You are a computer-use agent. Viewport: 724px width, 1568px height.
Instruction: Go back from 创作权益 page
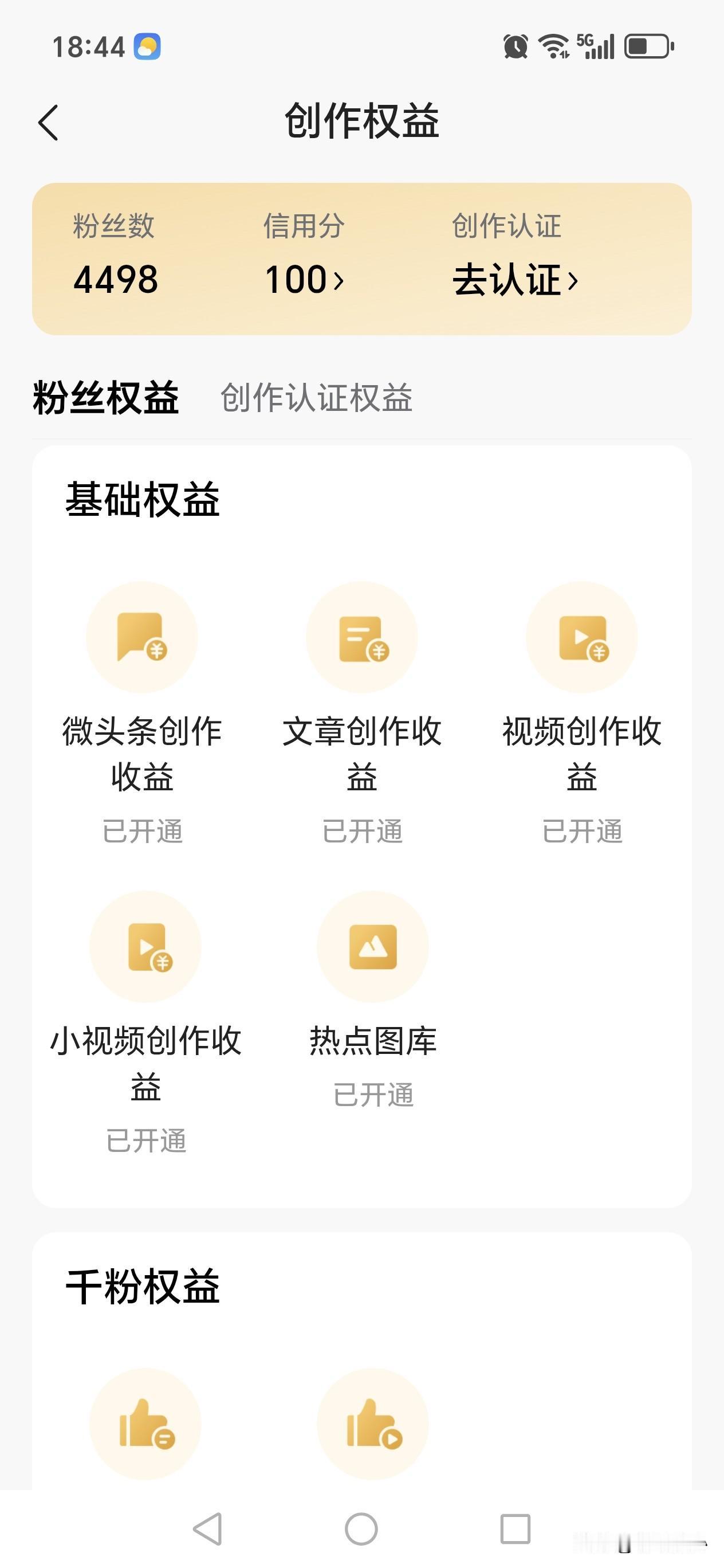48,123
